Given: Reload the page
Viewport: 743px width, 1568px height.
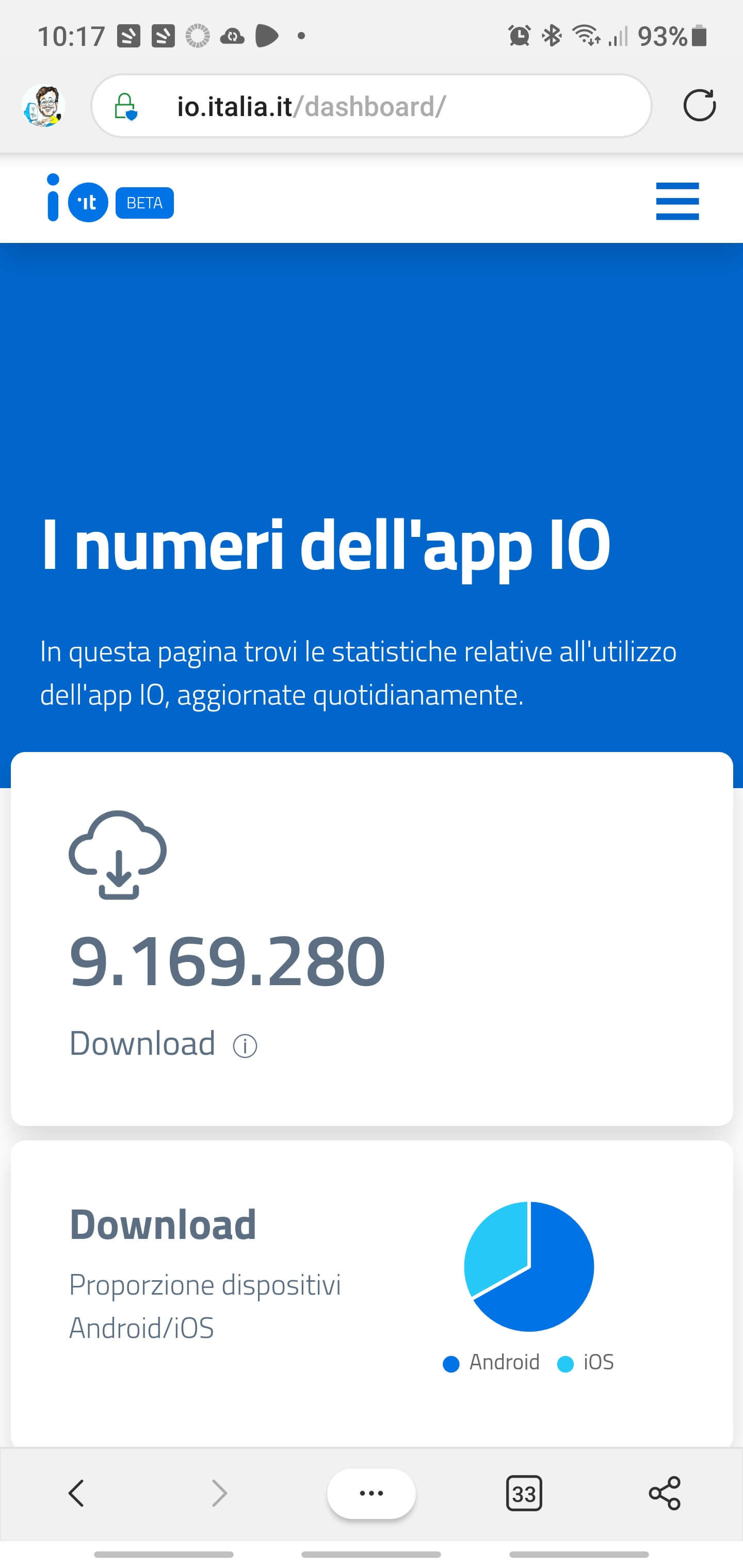Looking at the screenshot, I should (x=699, y=106).
